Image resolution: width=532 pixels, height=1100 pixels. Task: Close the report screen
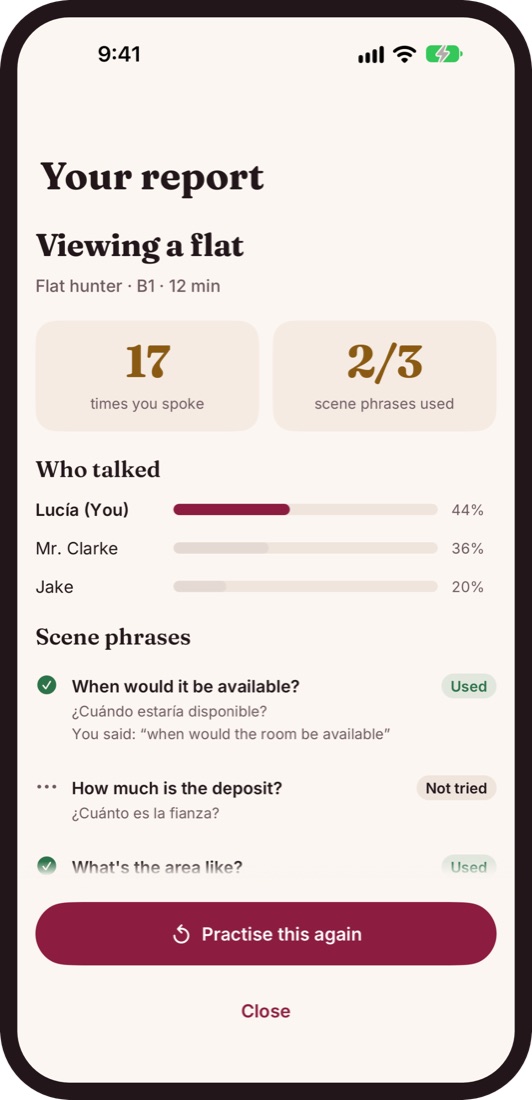coord(266,1011)
